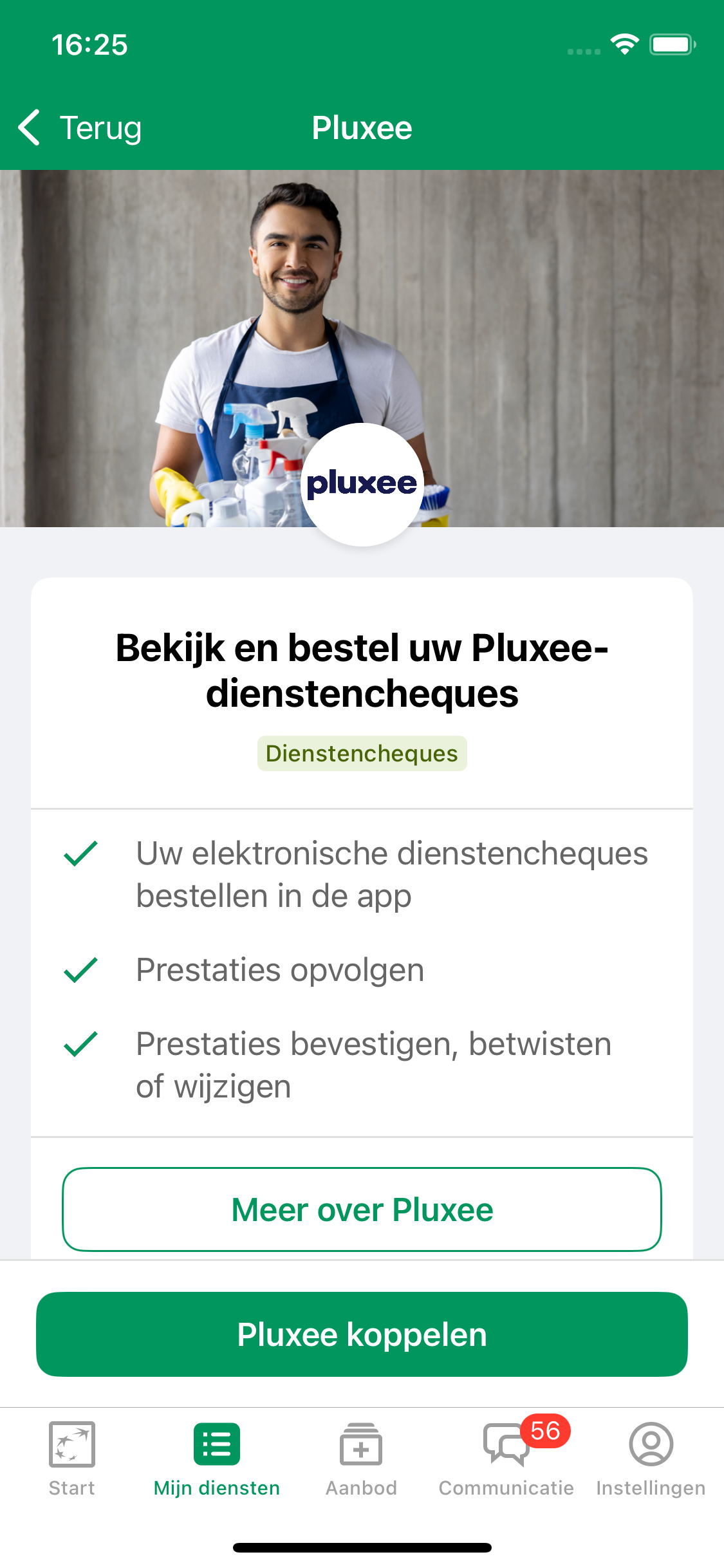Switch to the Aanbod tab
This screenshot has height=1568, width=724.
click(x=361, y=1459)
